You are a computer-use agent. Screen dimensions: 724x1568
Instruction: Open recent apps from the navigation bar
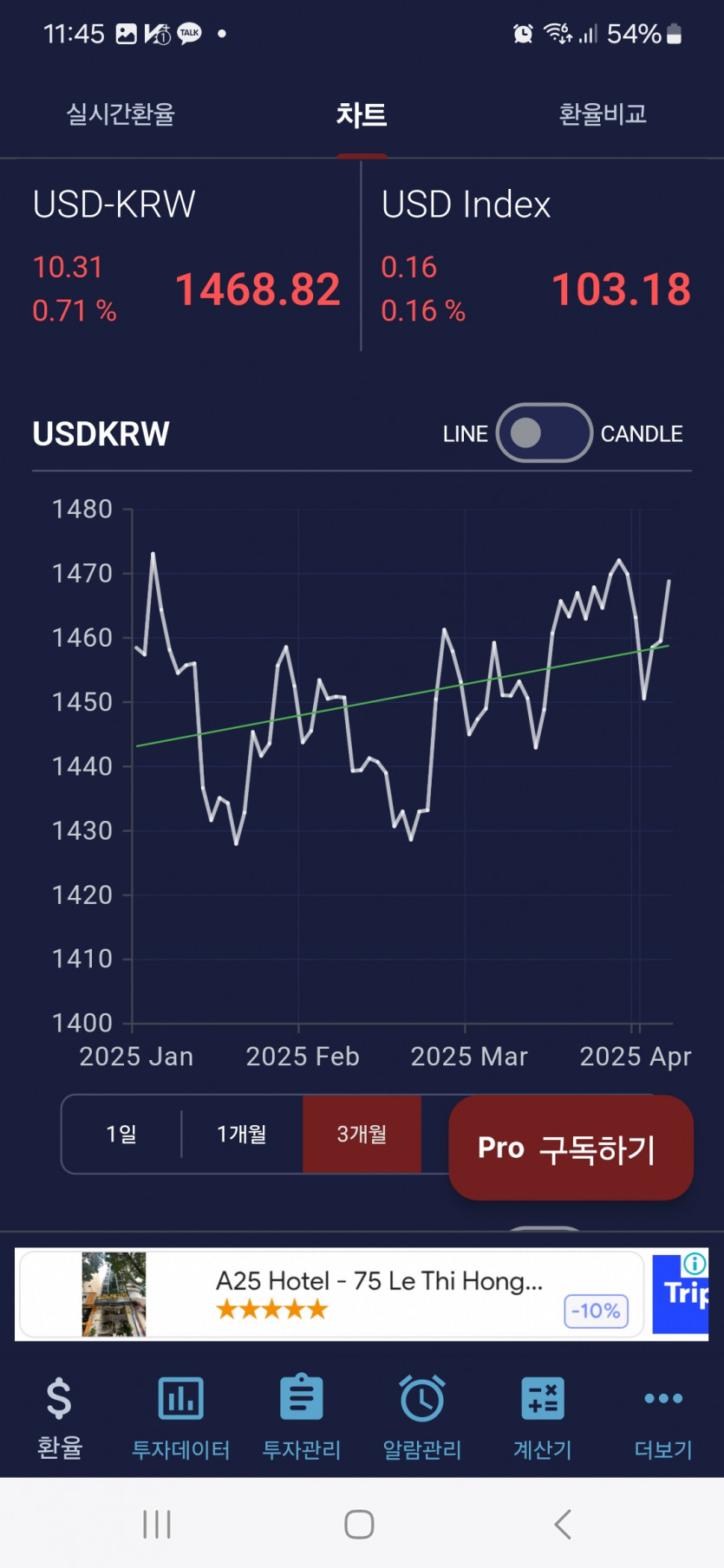tap(157, 1524)
